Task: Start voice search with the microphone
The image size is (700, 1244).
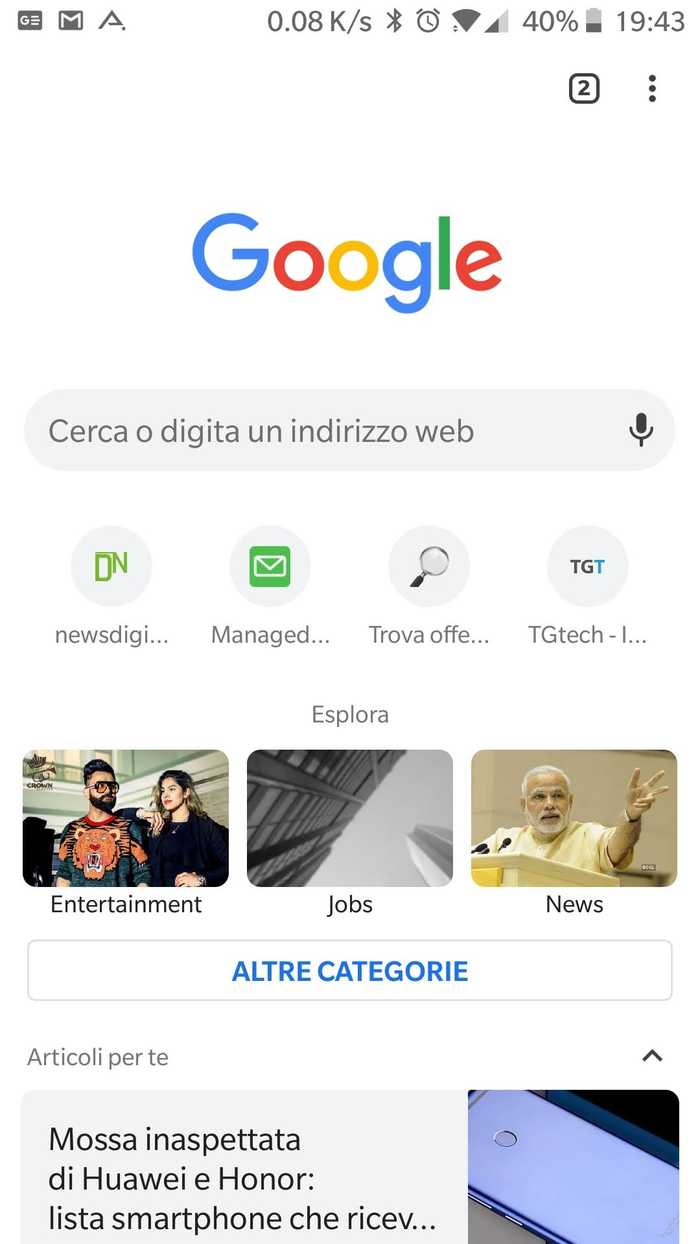Action: coord(641,431)
